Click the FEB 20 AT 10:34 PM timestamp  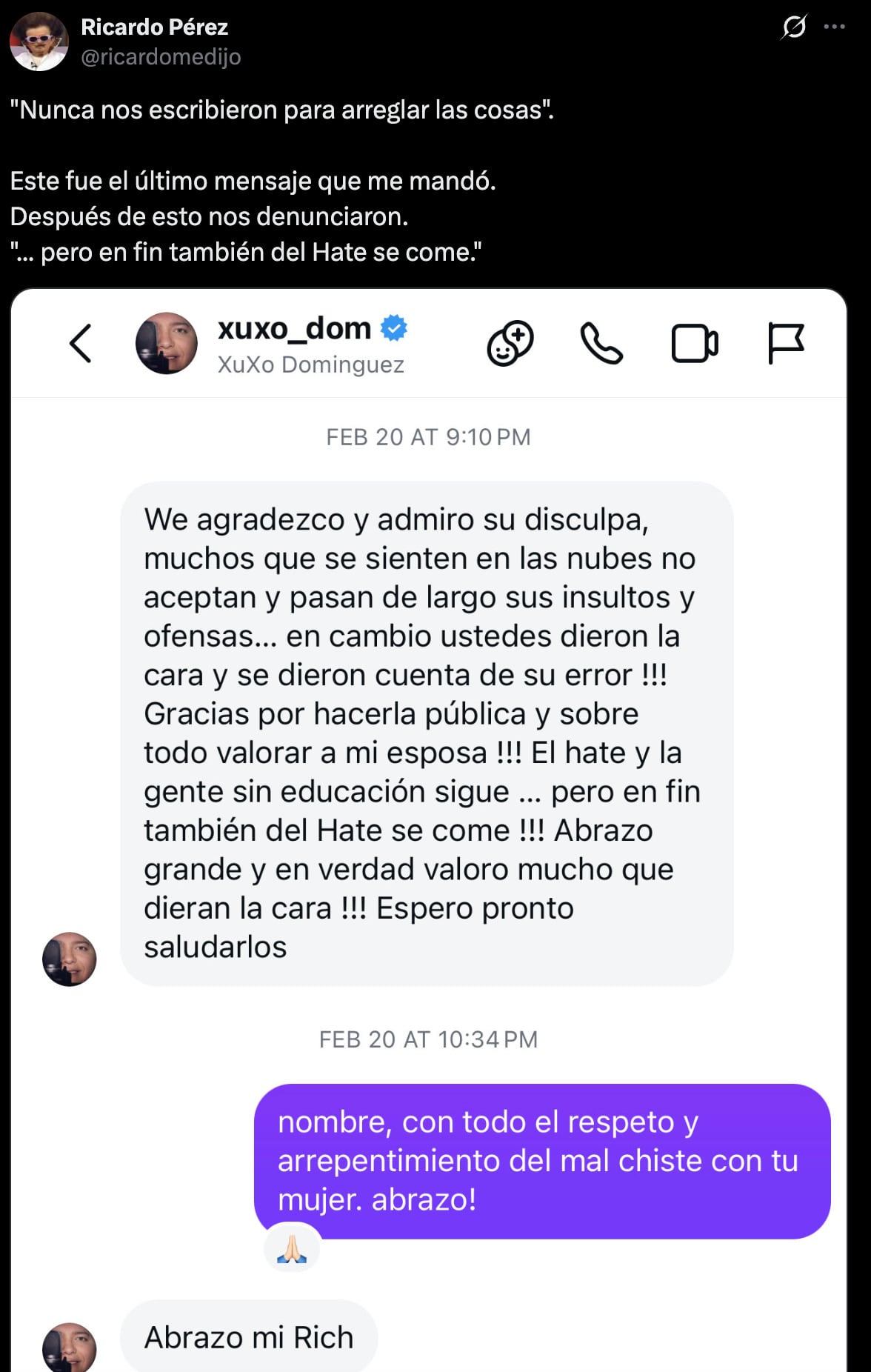pos(428,1039)
